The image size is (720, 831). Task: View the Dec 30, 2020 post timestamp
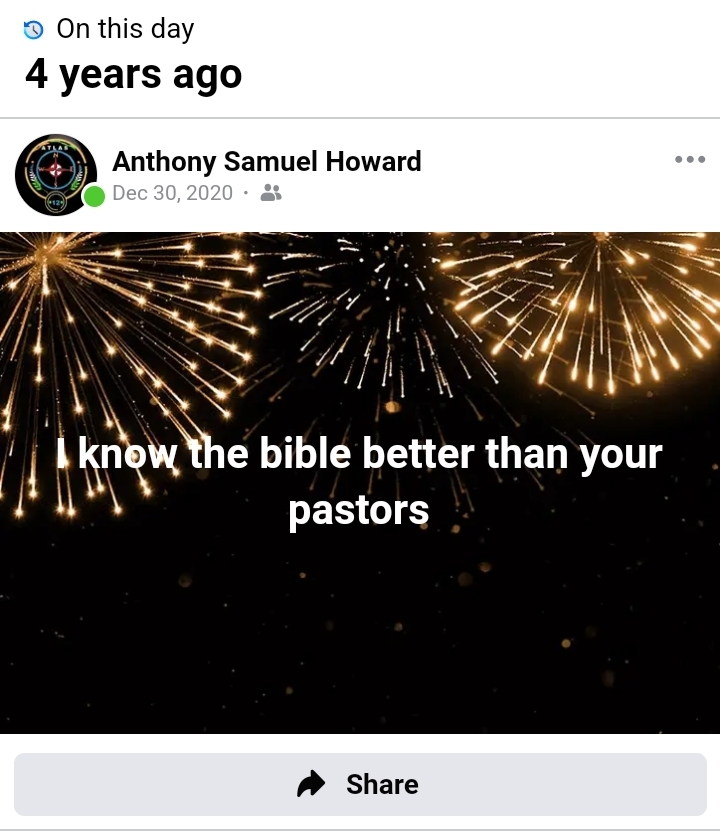172,193
